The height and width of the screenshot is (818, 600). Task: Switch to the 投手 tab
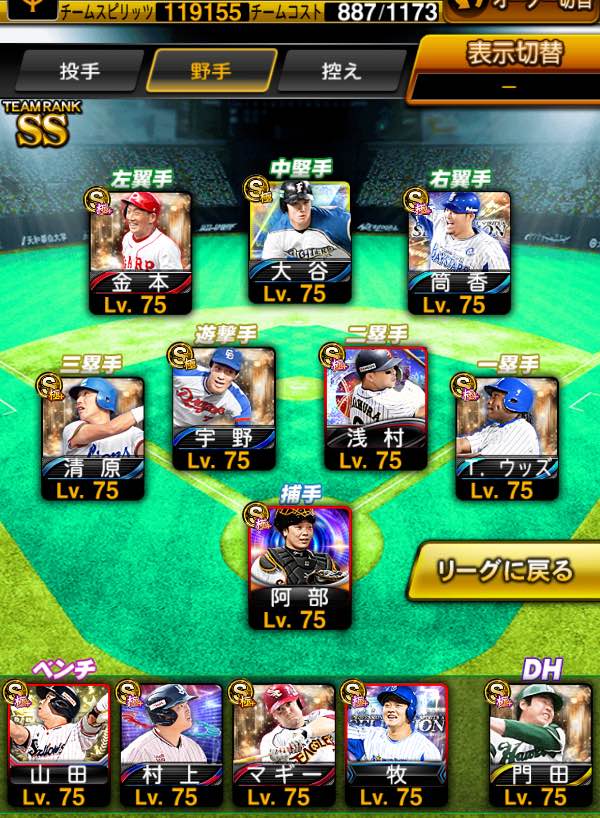click(79, 72)
